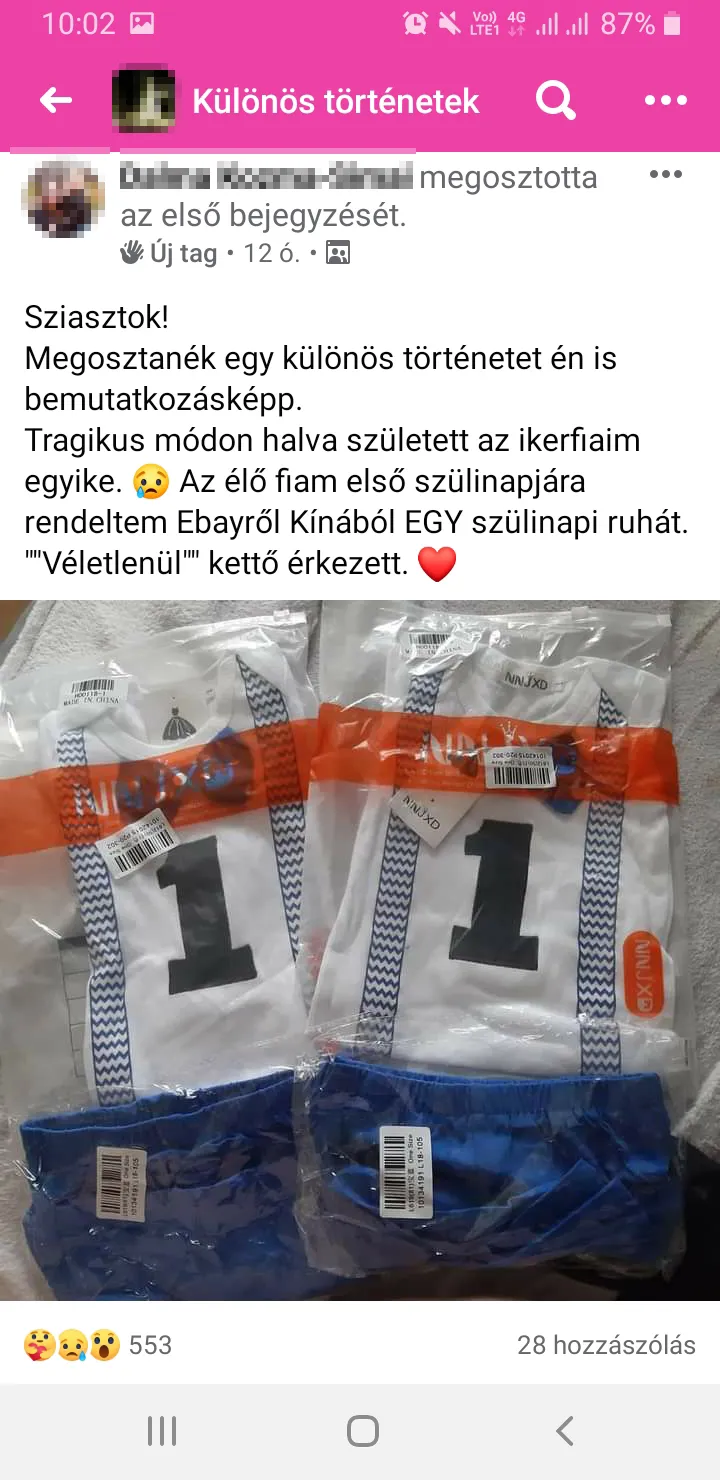Tap the system back button
This screenshot has height=1480, width=720.
(565, 1431)
